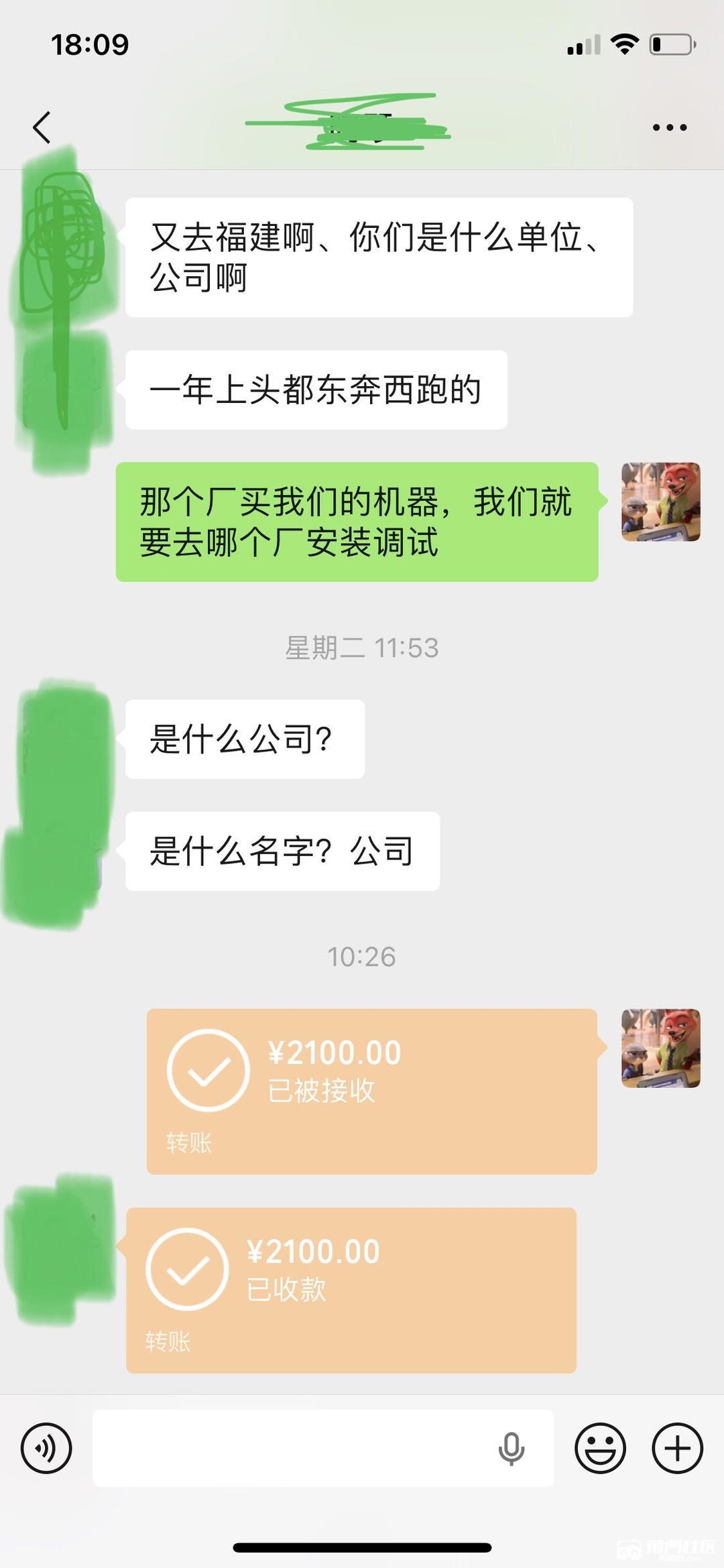Viewport: 724px width, 1568px height.
Task: Open the chat info three-dot menu
Action: (x=670, y=127)
